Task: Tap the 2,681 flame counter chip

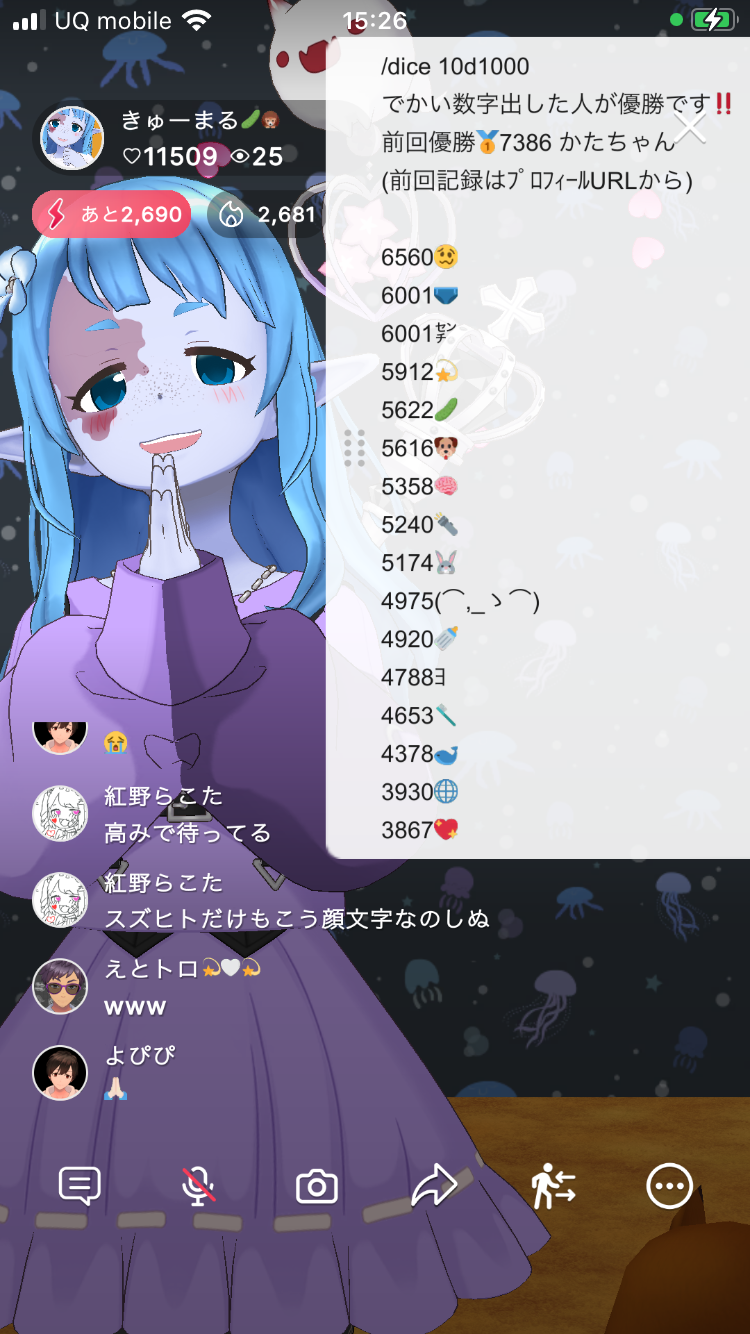Action: click(x=266, y=214)
